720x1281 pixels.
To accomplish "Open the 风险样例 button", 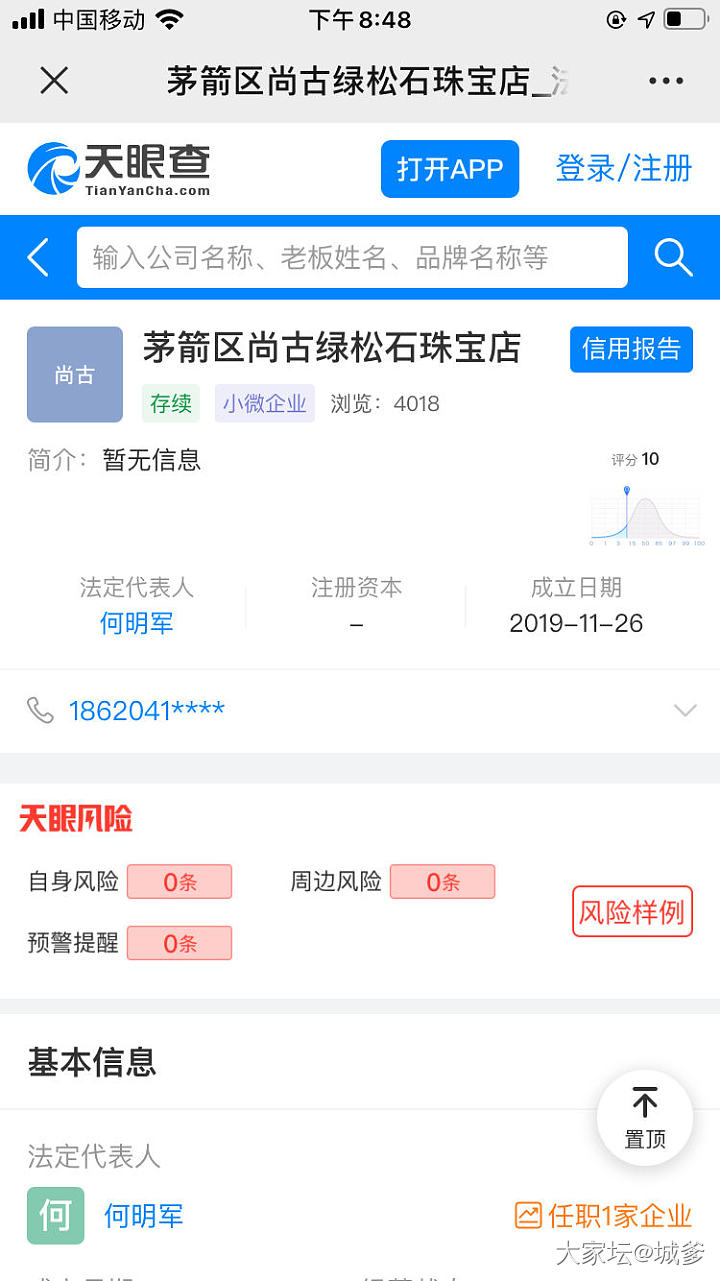I will pyautogui.click(x=632, y=911).
